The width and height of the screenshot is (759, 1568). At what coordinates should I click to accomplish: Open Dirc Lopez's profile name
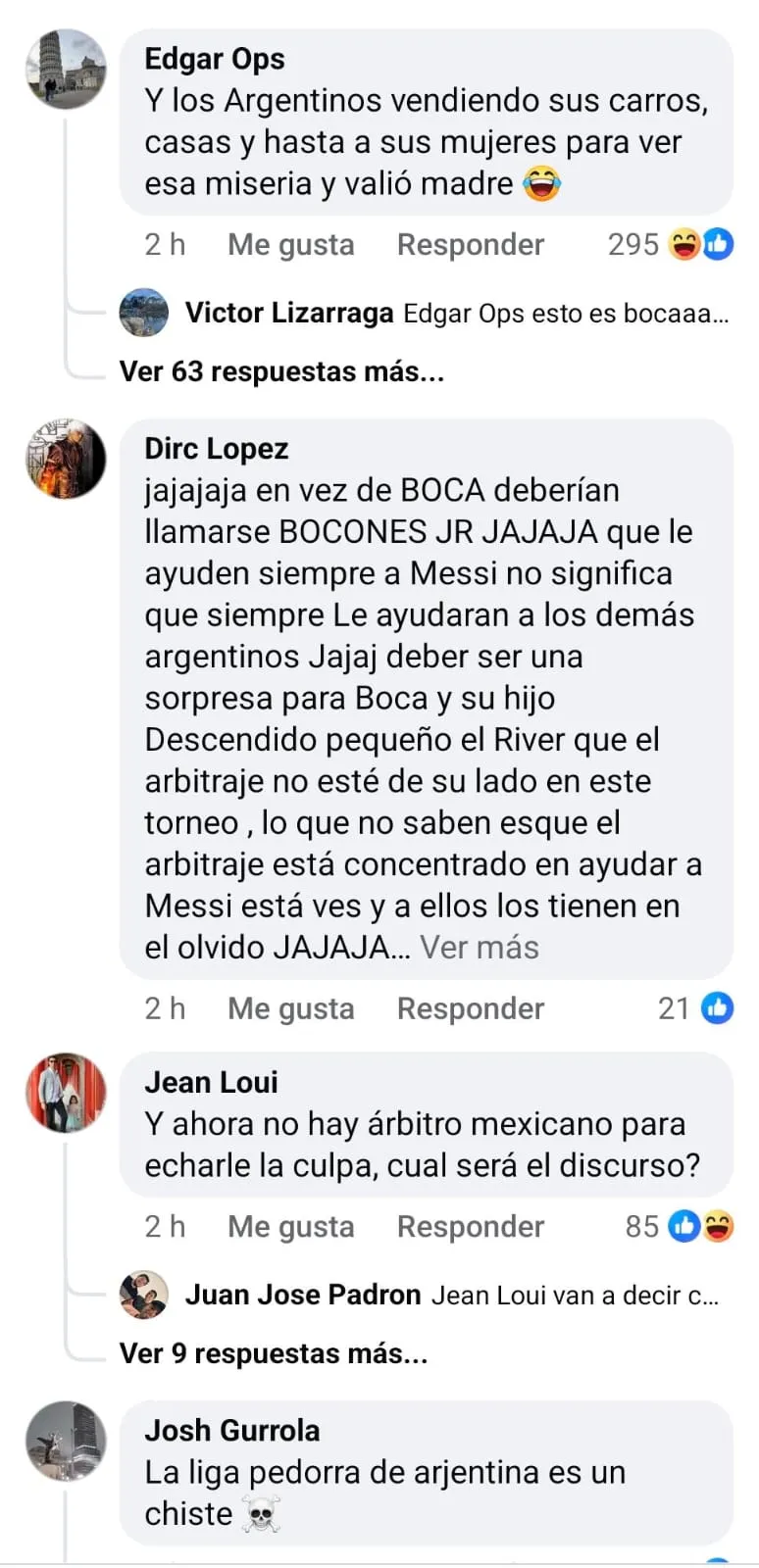point(216,448)
